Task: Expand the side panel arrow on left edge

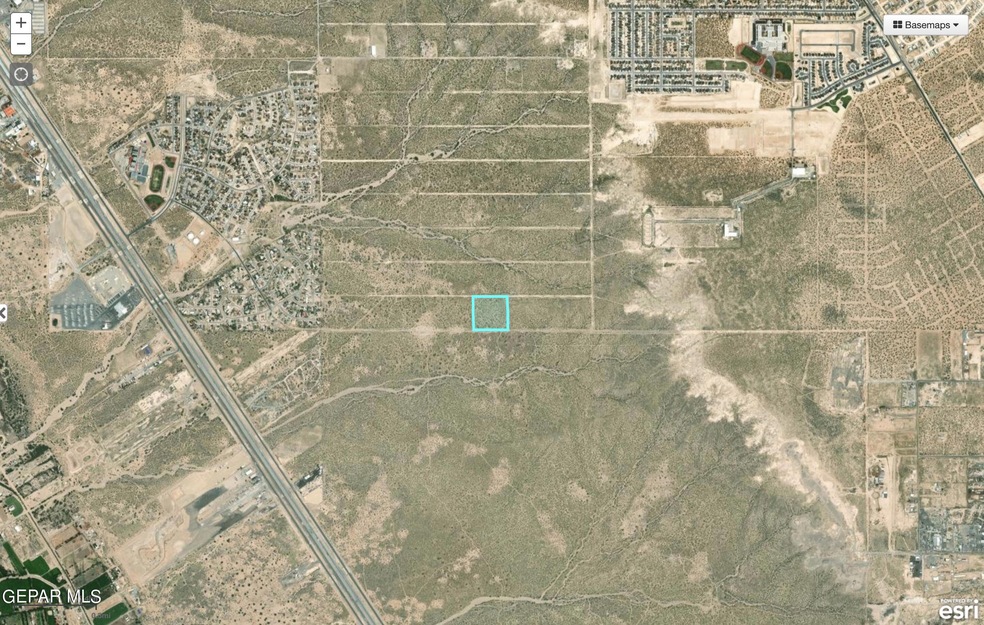Action: (4, 313)
